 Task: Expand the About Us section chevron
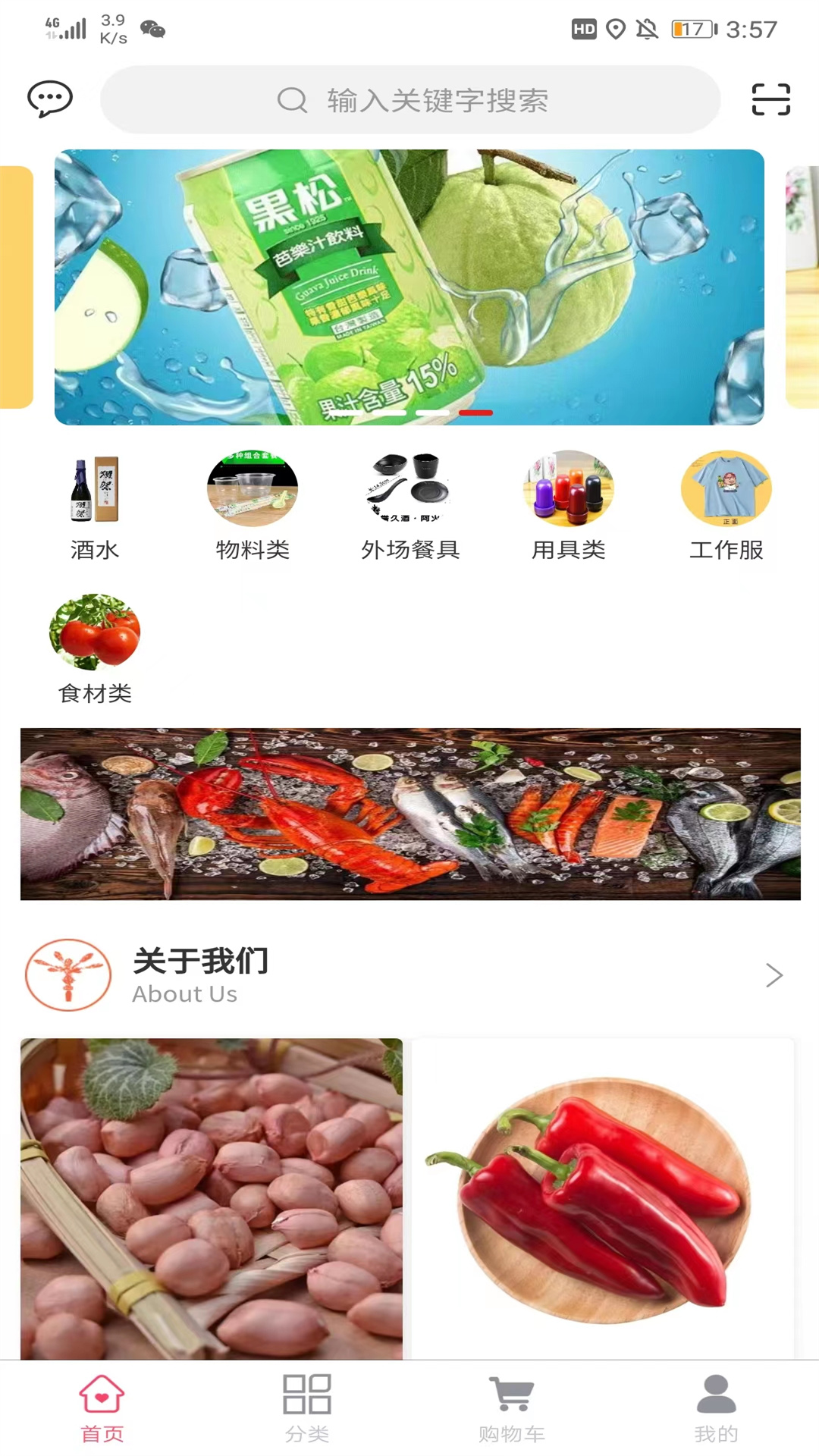coord(774,975)
